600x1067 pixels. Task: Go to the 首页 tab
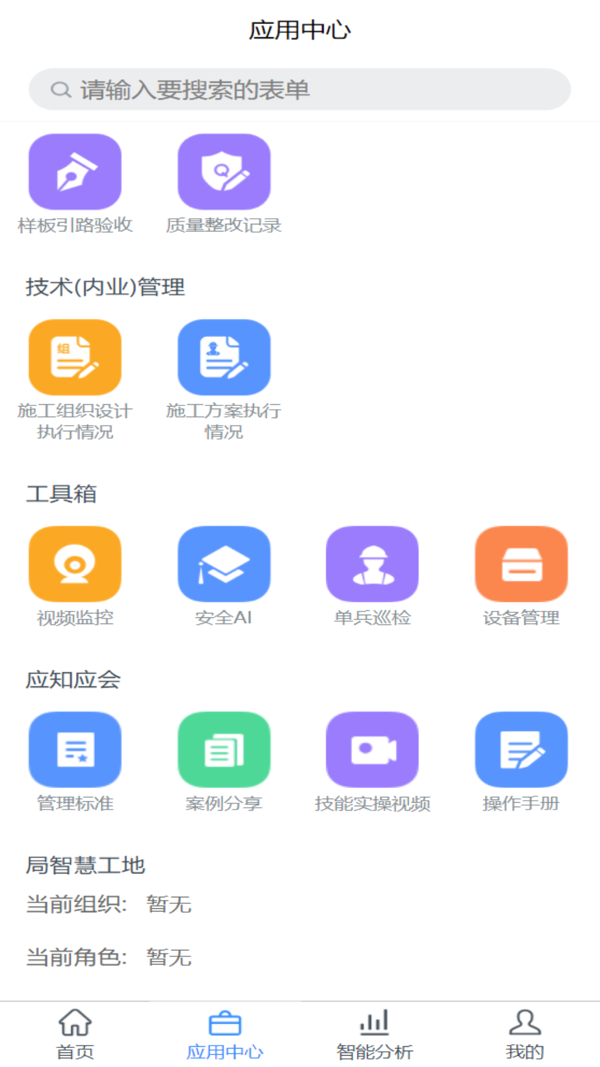click(x=75, y=1034)
